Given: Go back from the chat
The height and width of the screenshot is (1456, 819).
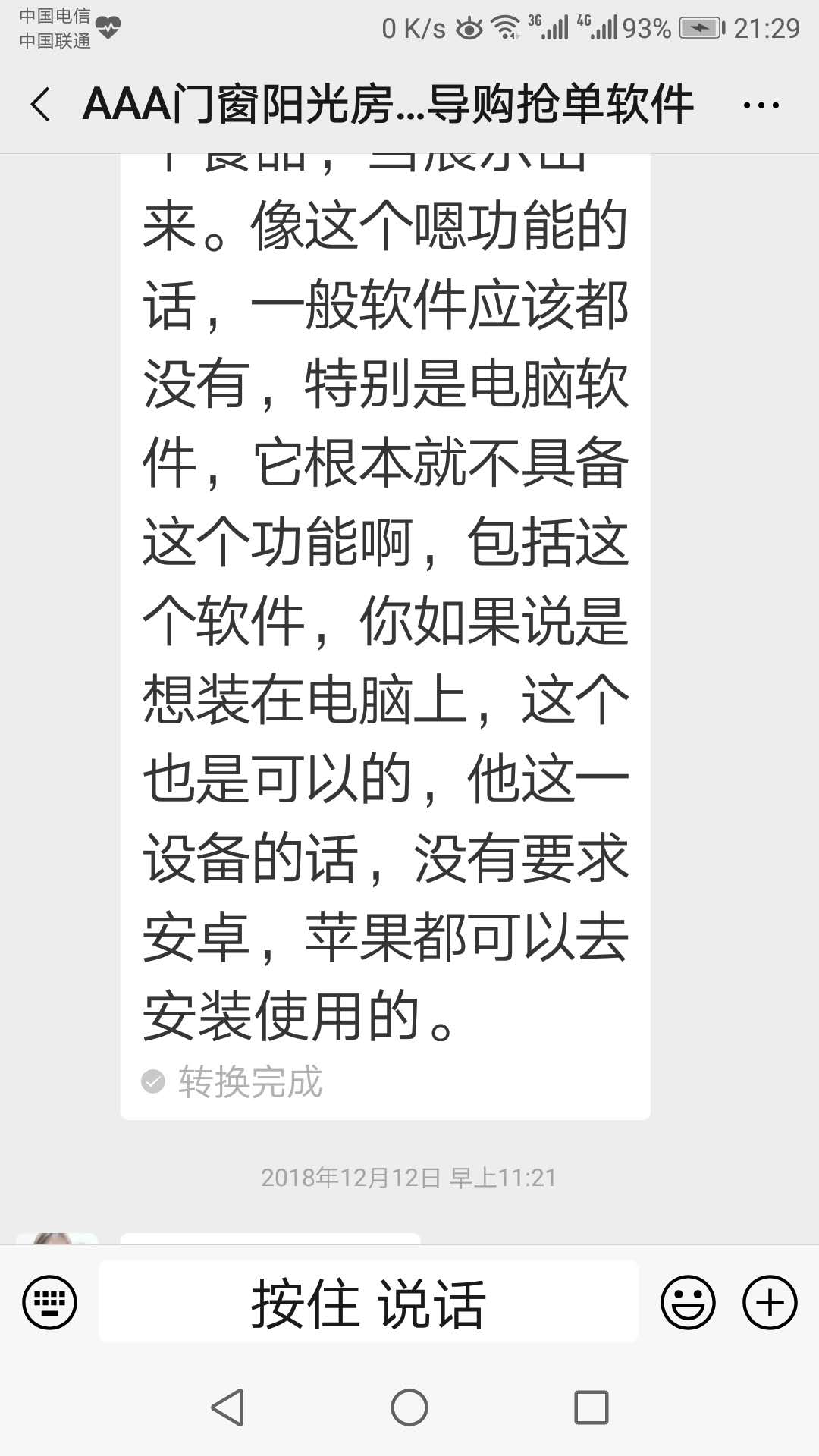Looking at the screenshot, I should tap(41, 105).
